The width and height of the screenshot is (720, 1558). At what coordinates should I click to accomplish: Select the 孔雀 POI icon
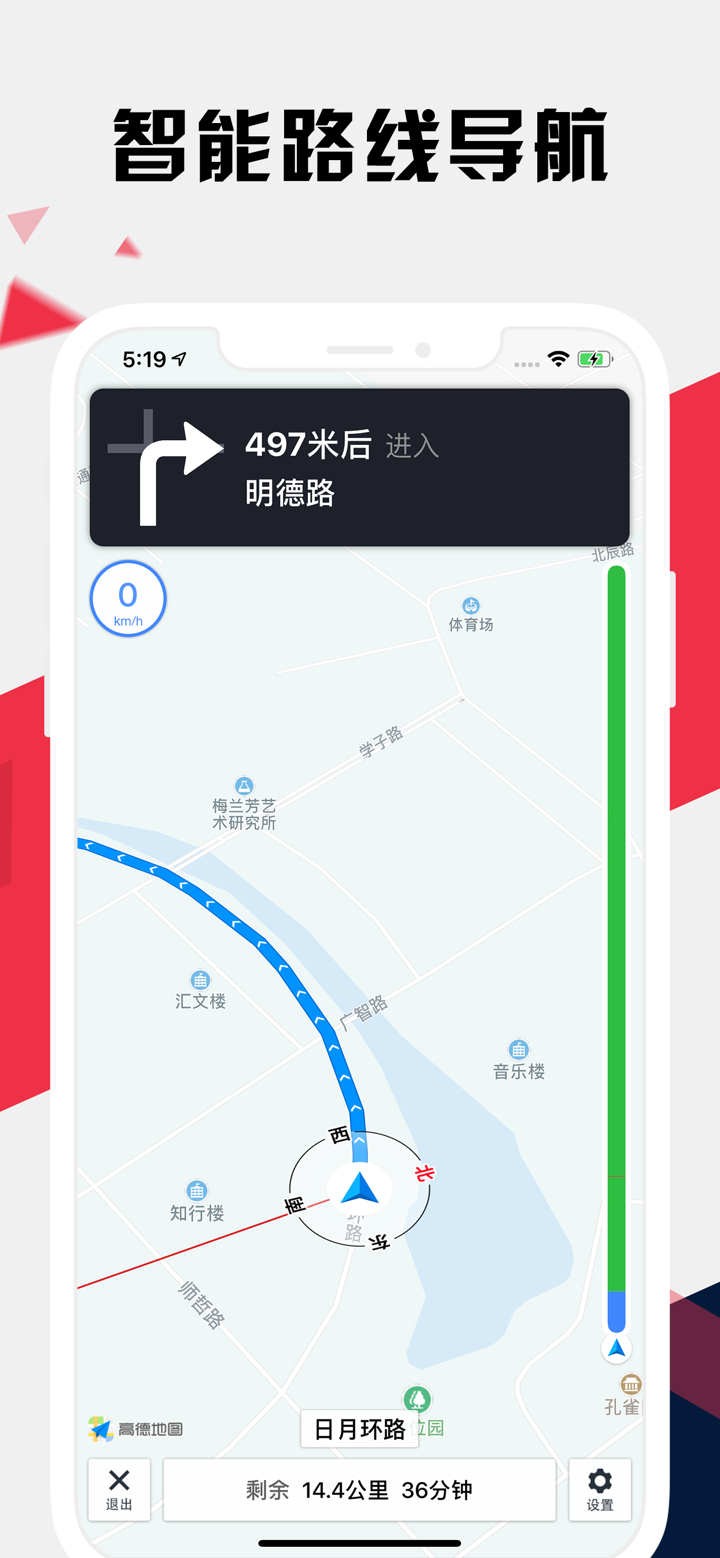(629, 1384)
